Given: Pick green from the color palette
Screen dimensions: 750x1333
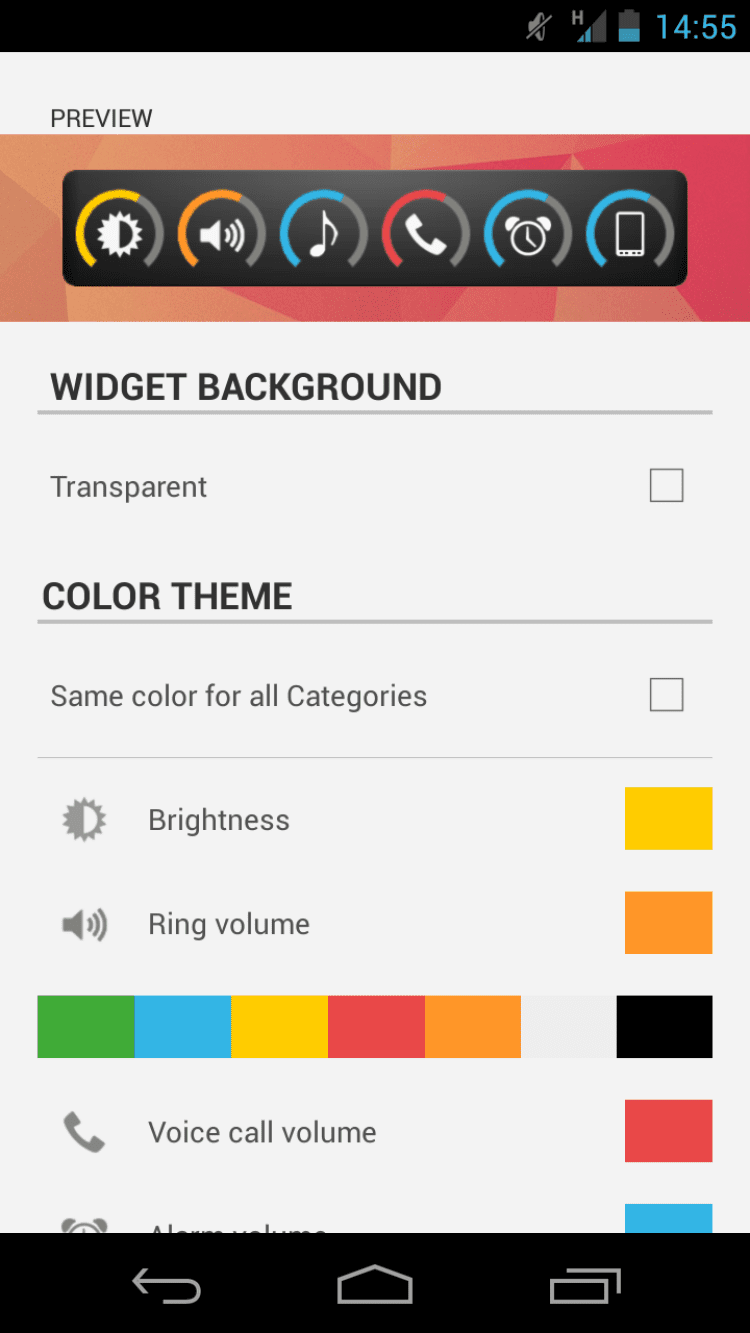Looking at the screenshot, I should click(86, 1026).
